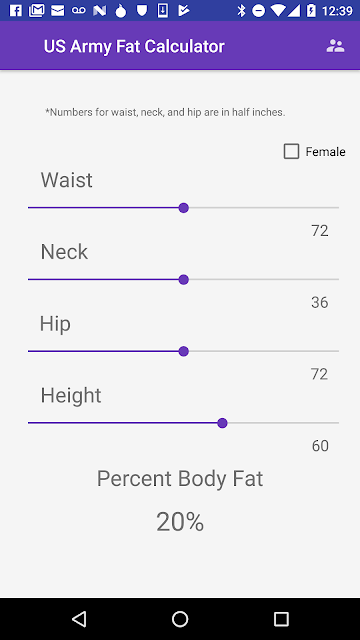
Task: Tap the Hip slider track
Action: 183,351
